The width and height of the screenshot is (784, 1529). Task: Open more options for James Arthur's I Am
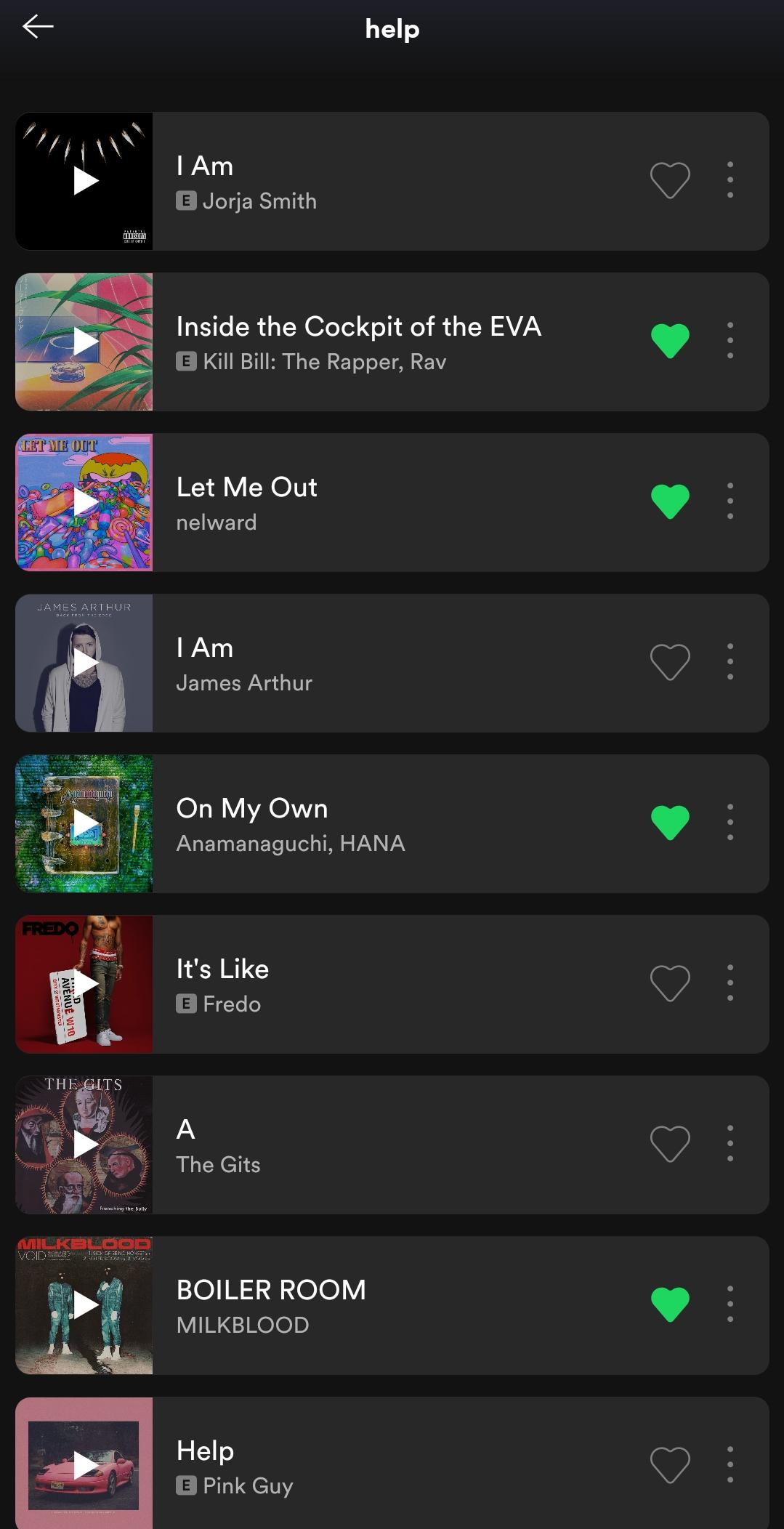click(x=730, y=662)
